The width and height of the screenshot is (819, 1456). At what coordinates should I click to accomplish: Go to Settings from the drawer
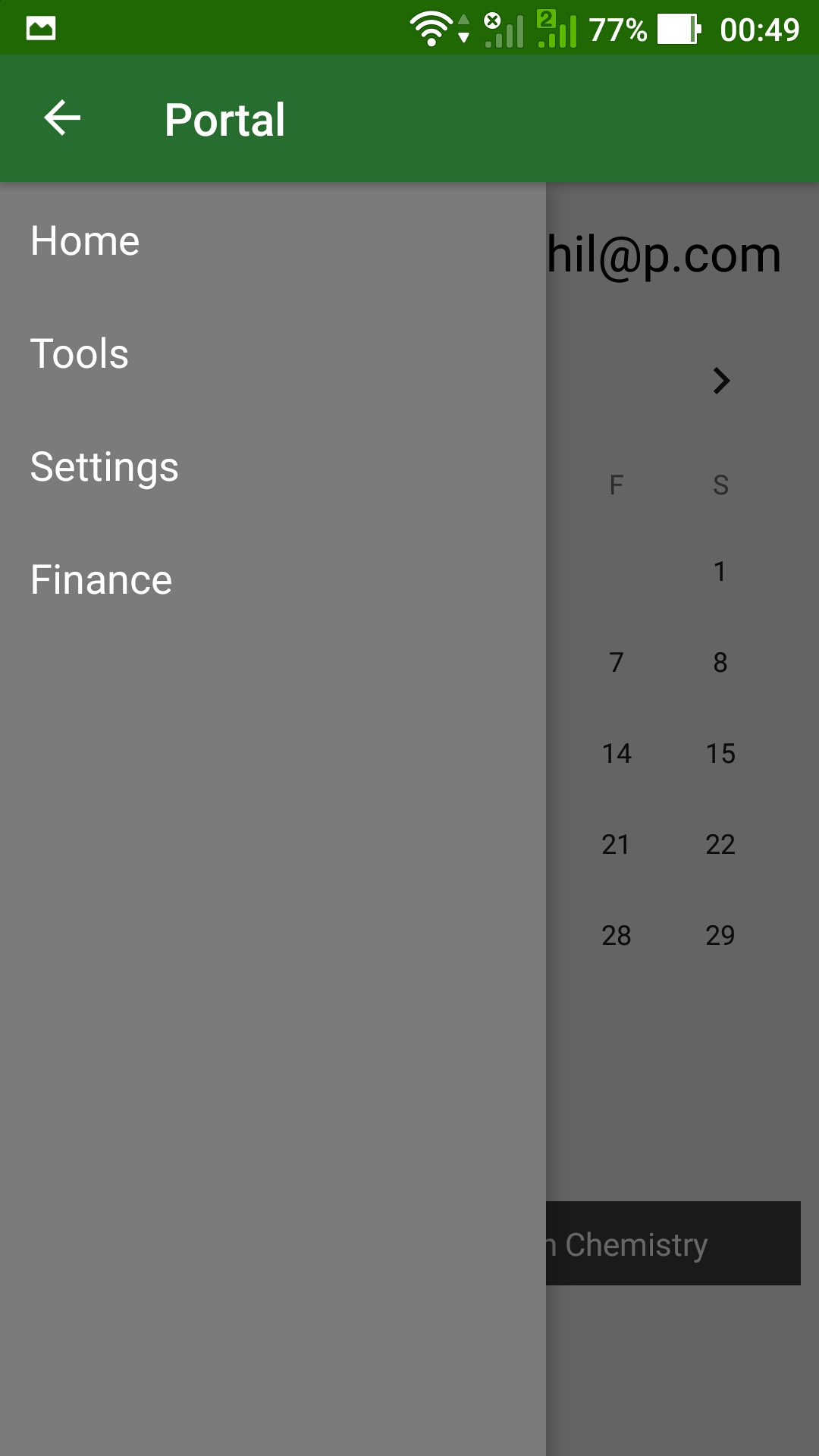tap(105, 467)
